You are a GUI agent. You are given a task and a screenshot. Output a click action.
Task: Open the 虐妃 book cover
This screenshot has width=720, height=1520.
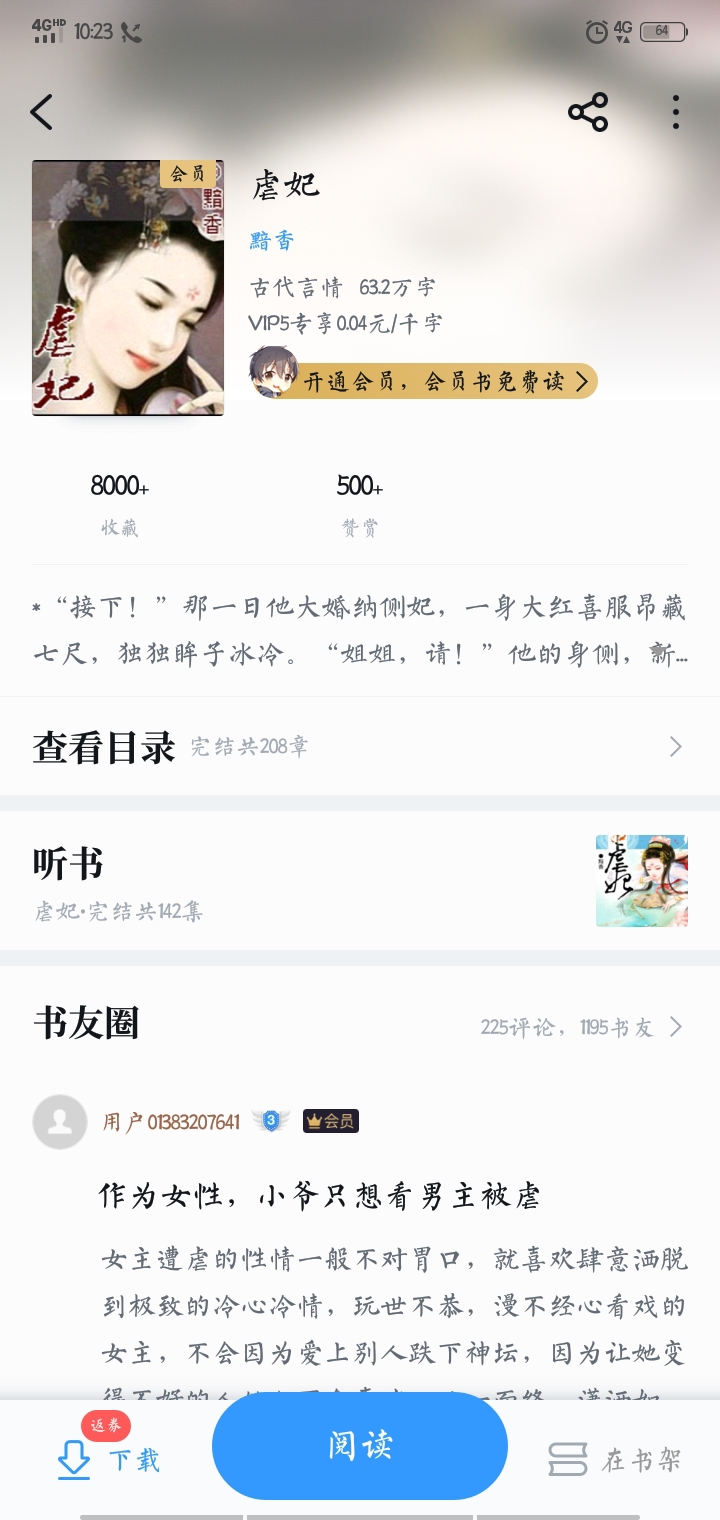tap(128, 288)
